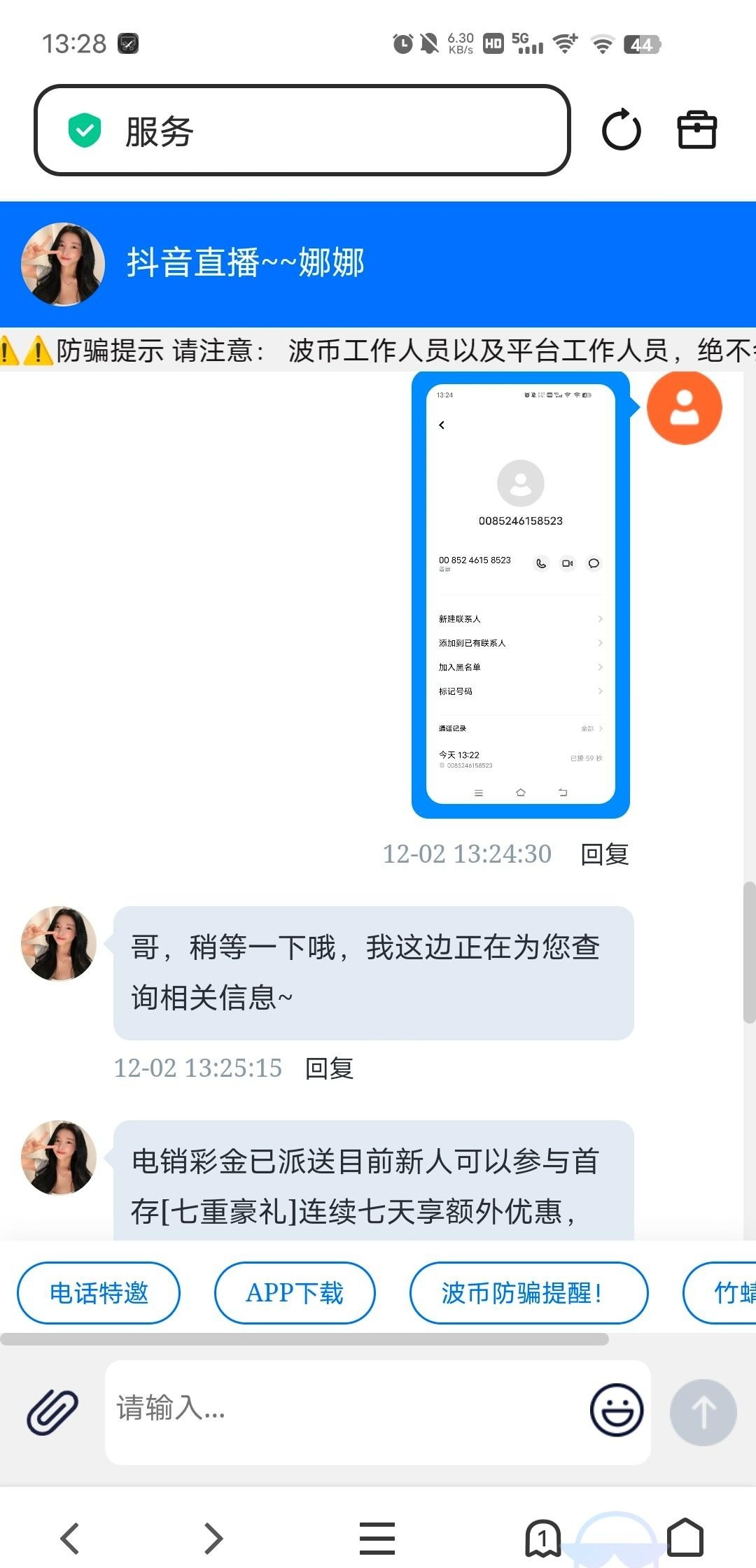Open the sent phone screenshot image
The height and width of the screenshot is (1568, 756).
520,594
